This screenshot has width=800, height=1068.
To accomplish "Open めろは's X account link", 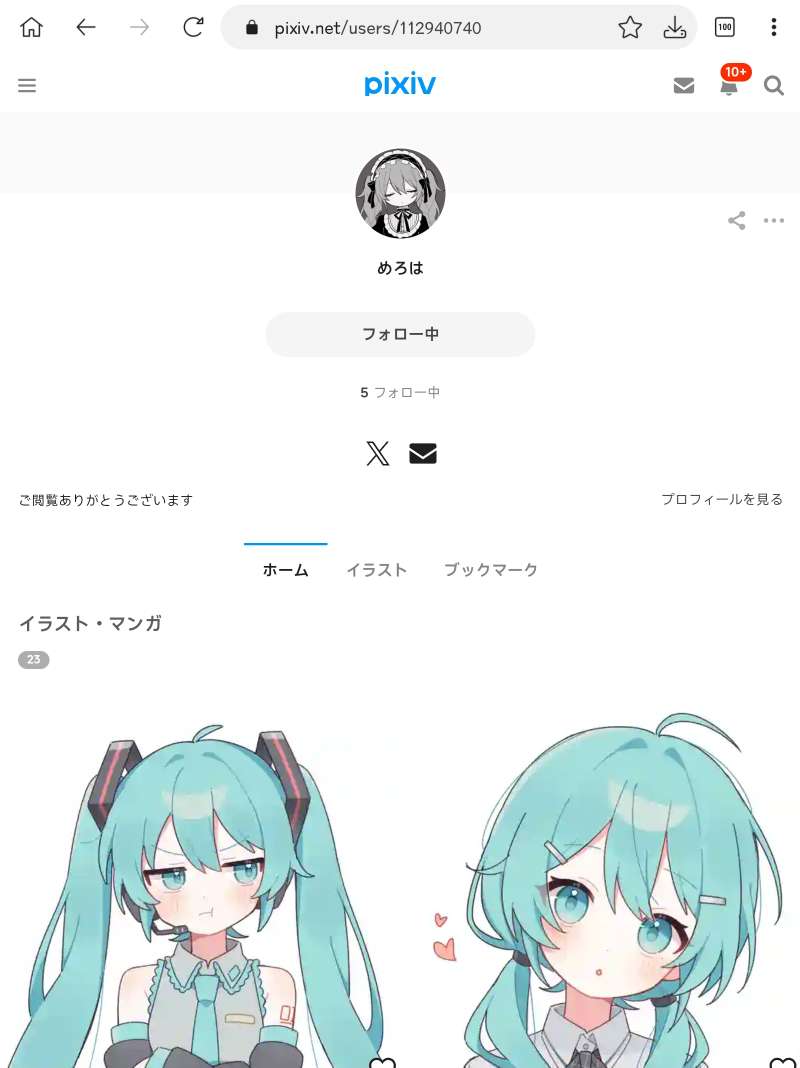I will (x=377, y=454).
